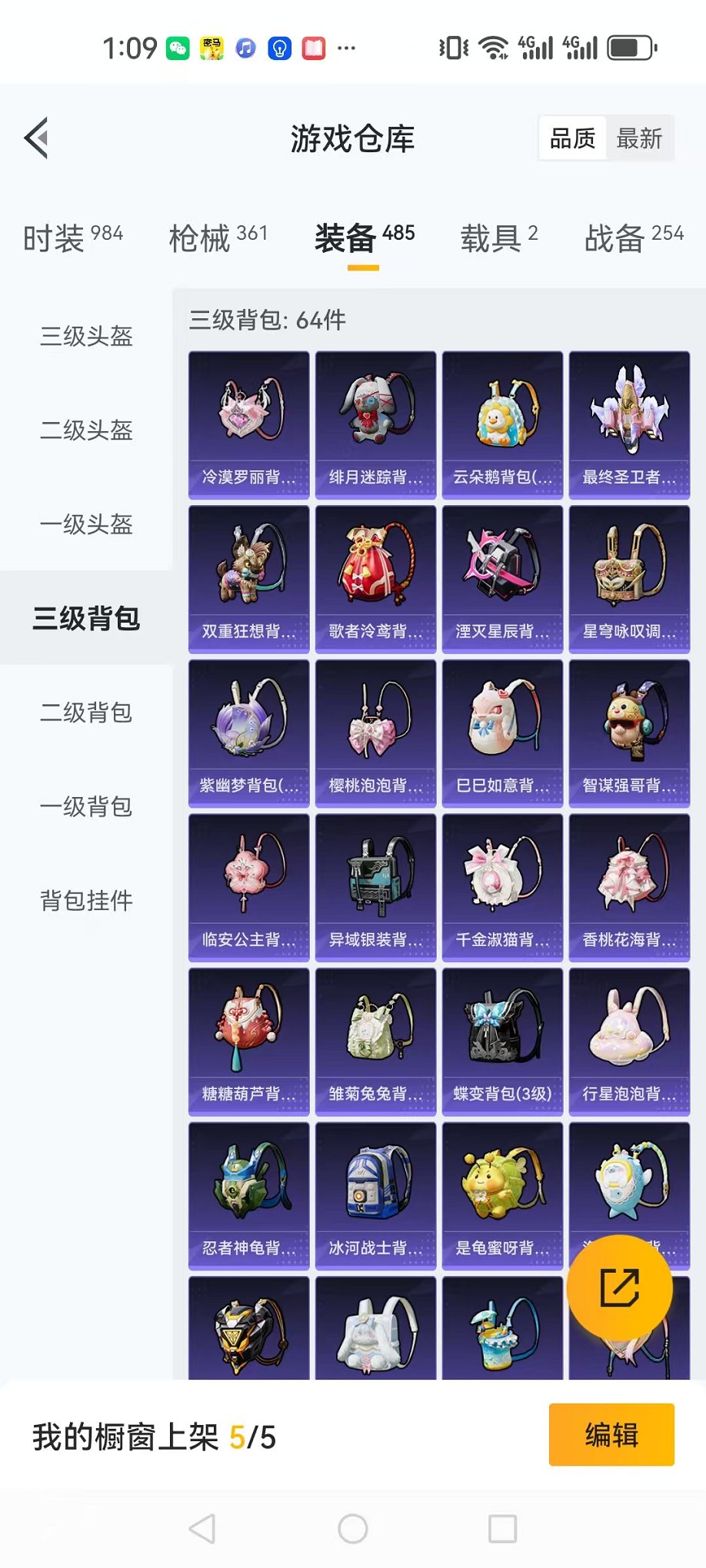The height and width of the screenshot is (1568, 706).
Task: Sort by 最新
Action: [x=639, y=138]
